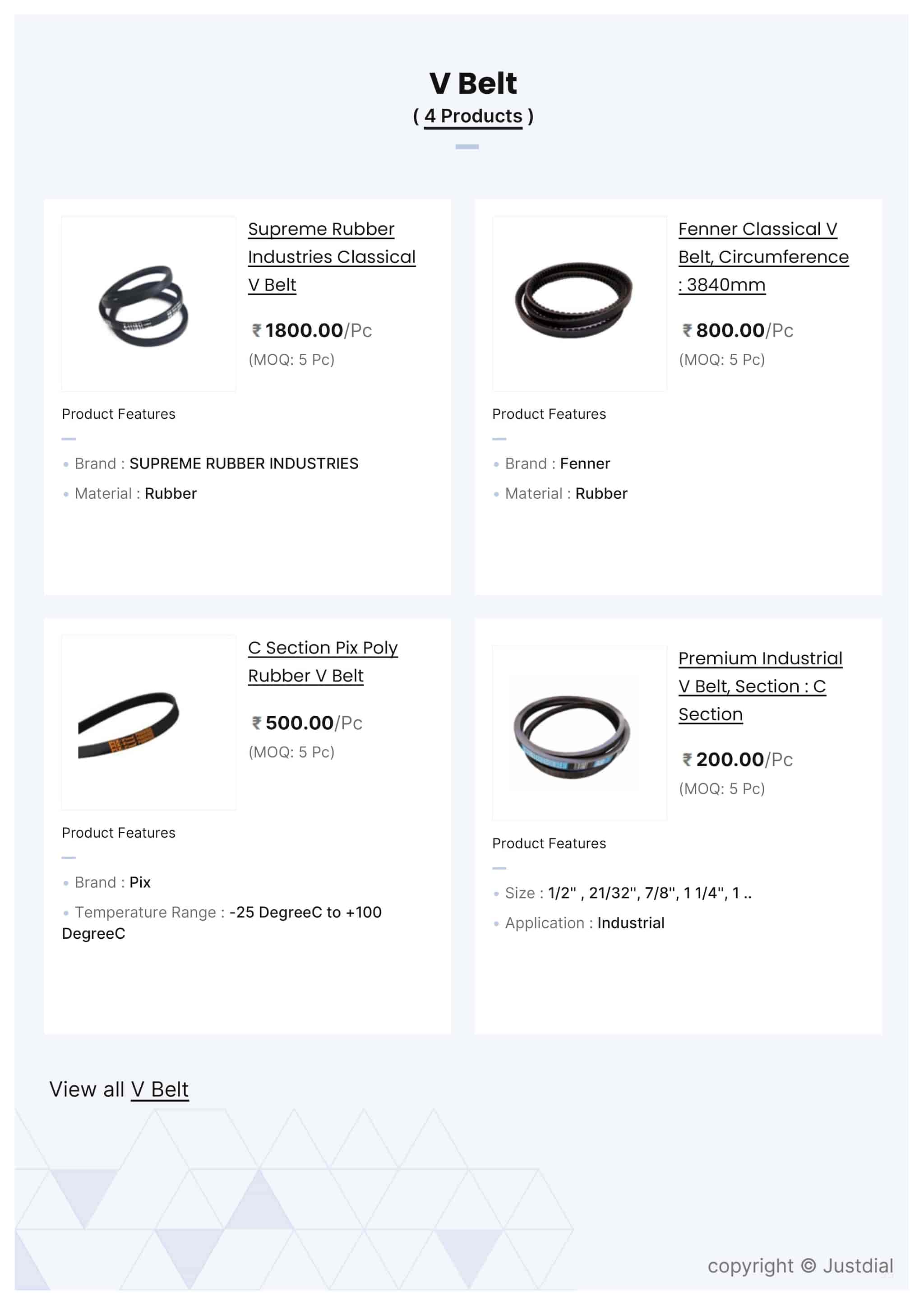The image size is (924, 1307).
Task: Click the Fenner brand feature text
Action: click(585, 463)
